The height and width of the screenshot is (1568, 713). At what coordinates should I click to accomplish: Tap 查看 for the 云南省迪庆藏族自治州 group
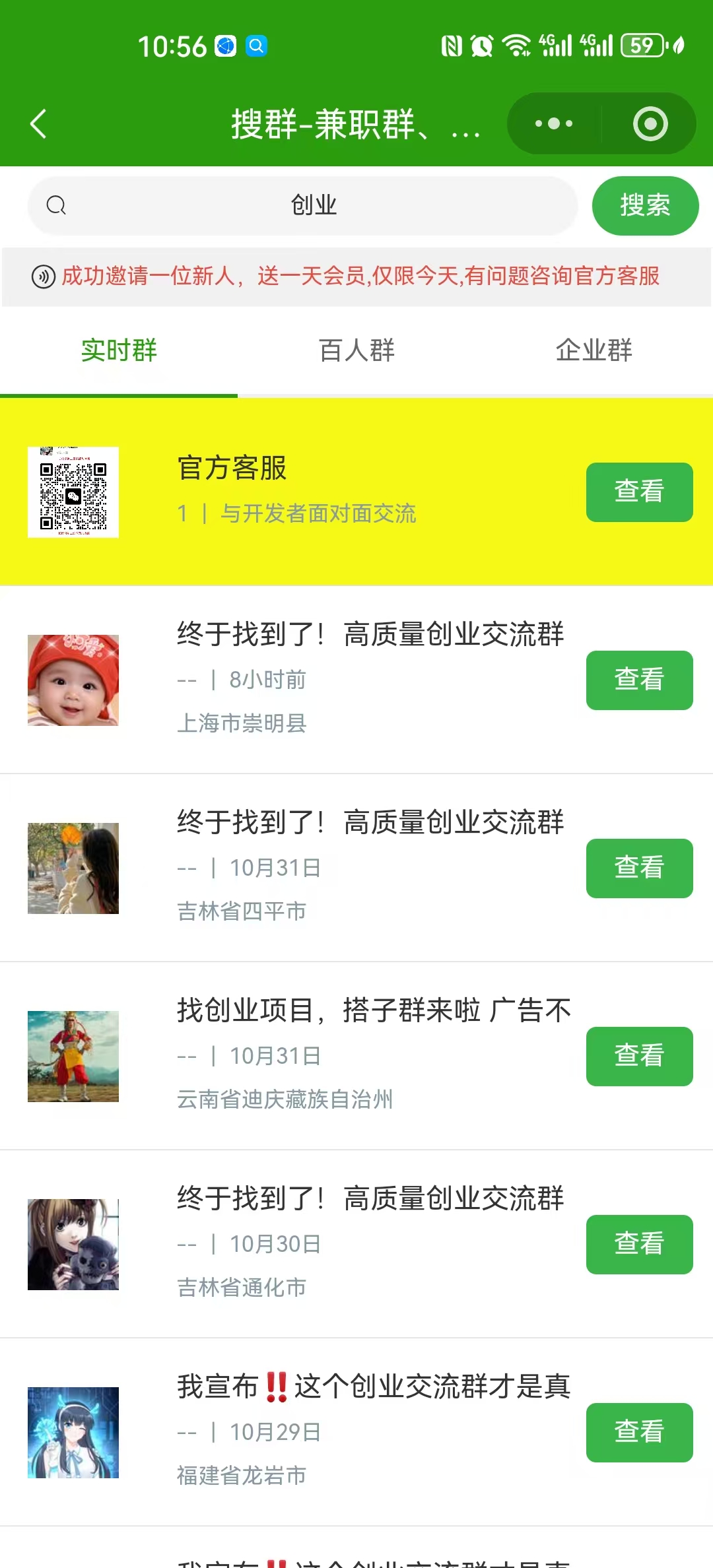639,1057
